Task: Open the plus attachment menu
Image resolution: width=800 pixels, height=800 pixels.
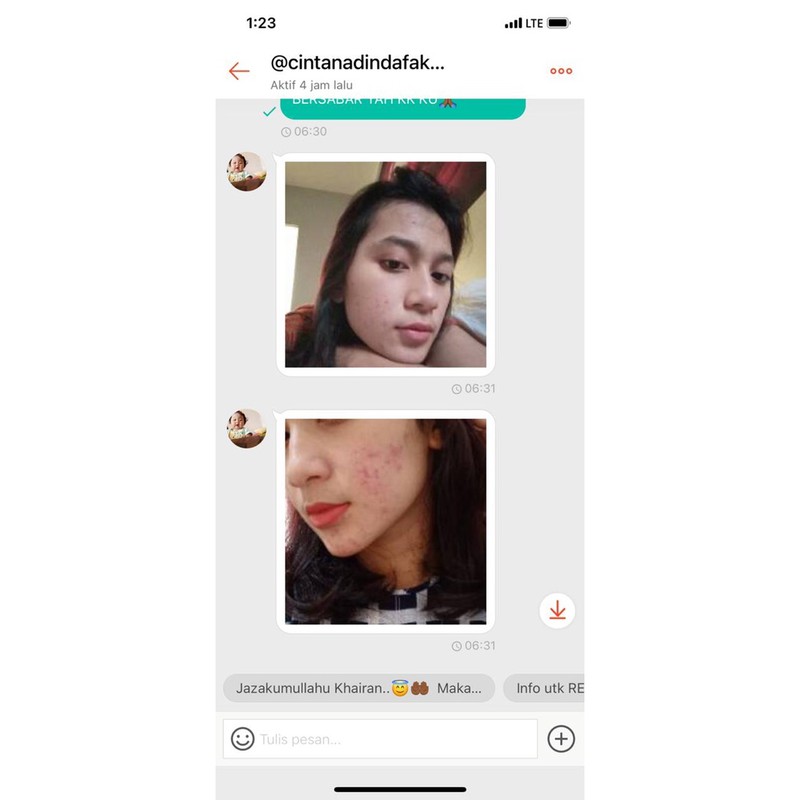Action: 561,739
